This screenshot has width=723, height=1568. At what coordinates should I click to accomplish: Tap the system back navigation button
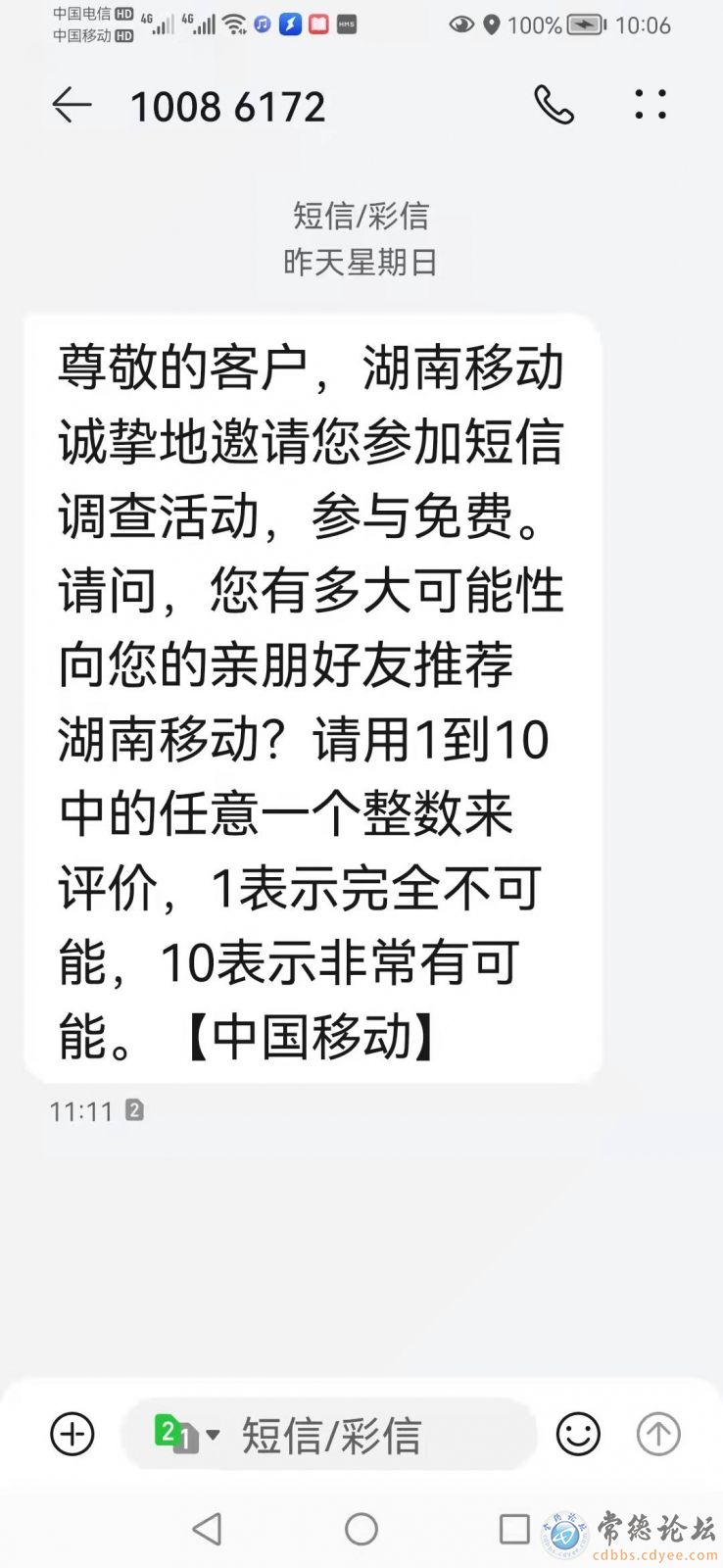(207, 1529)
